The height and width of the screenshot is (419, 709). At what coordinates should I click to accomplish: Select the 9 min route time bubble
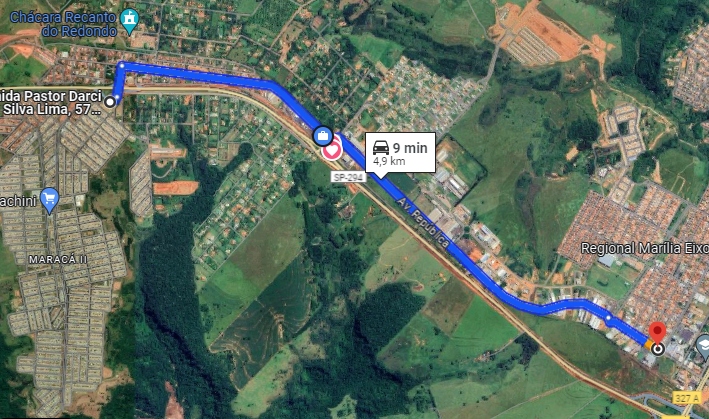(x=400, y=152)
